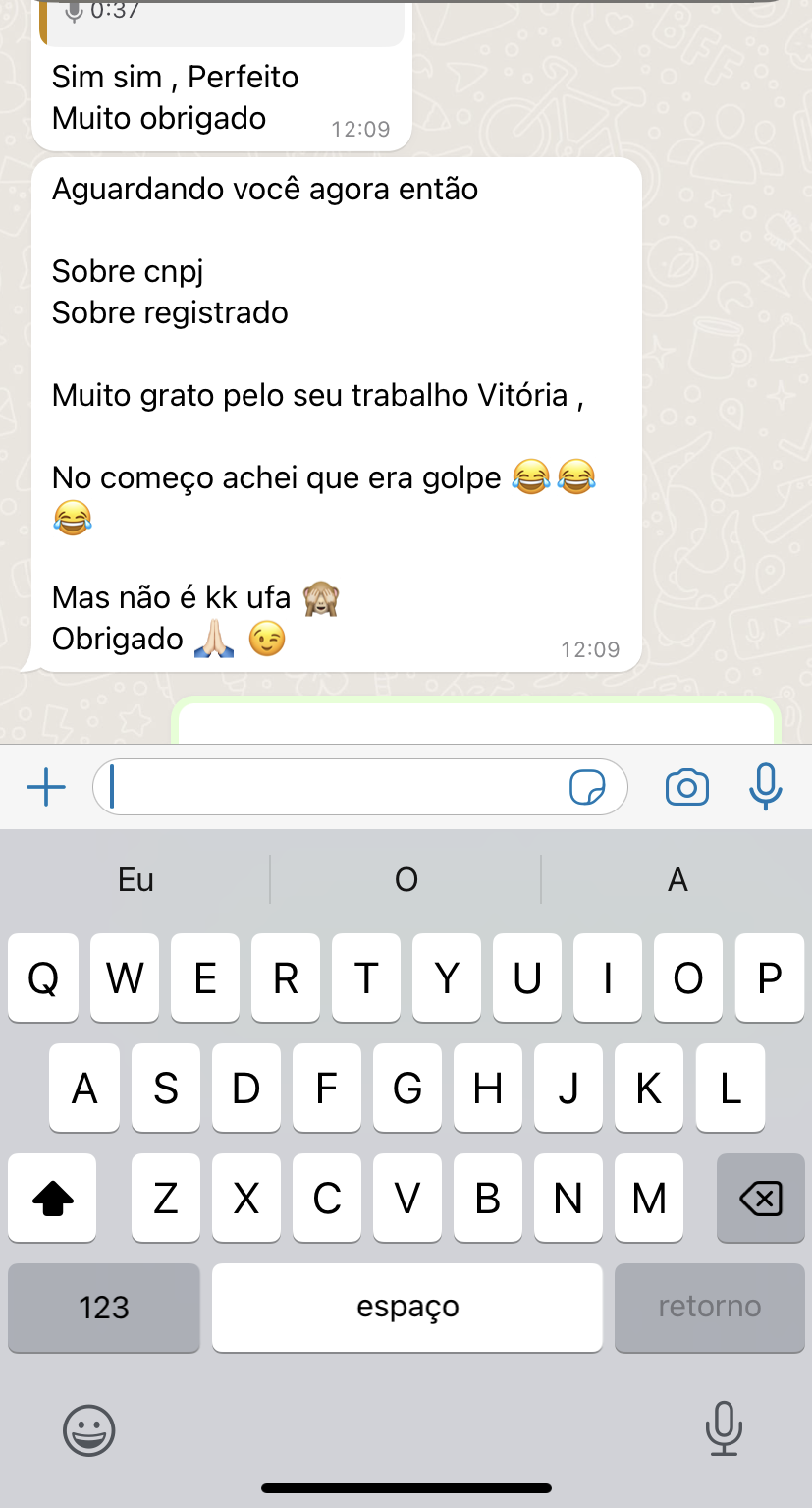Open the camera to take a photo
Image resolution: width=812 pixels, height=1508 pixels.
tap(686, 787)
